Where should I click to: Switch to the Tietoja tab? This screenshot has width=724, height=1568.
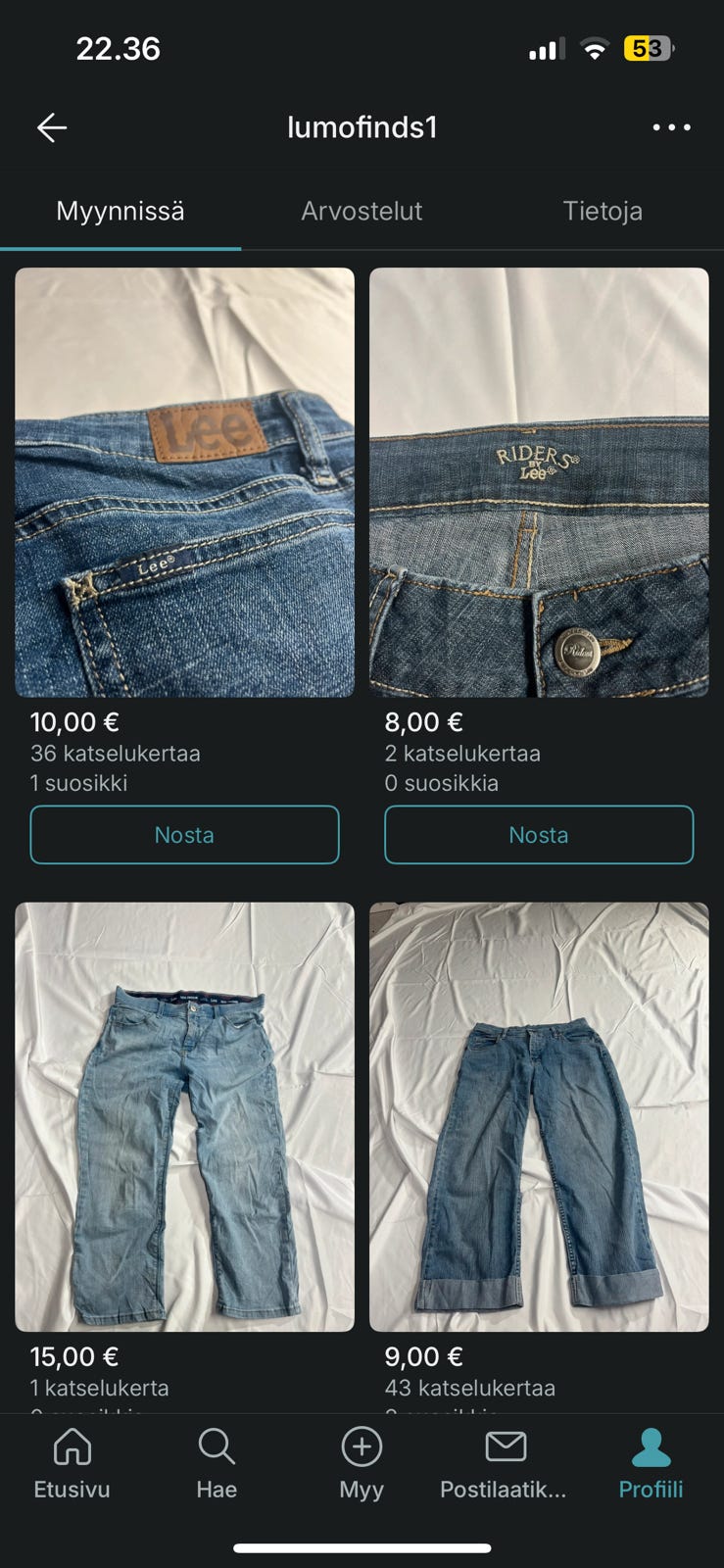click(x=603, y=211)
